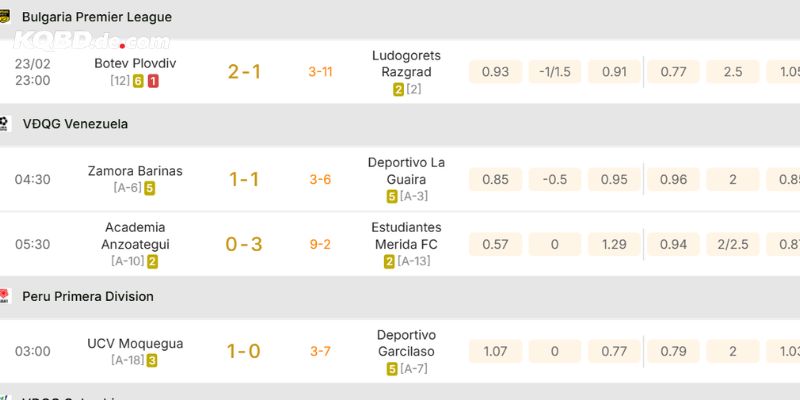The height and width of the screenshot is (400, 800).
Task: Open the VĐQG Venezuela league header
Action: 75,124
